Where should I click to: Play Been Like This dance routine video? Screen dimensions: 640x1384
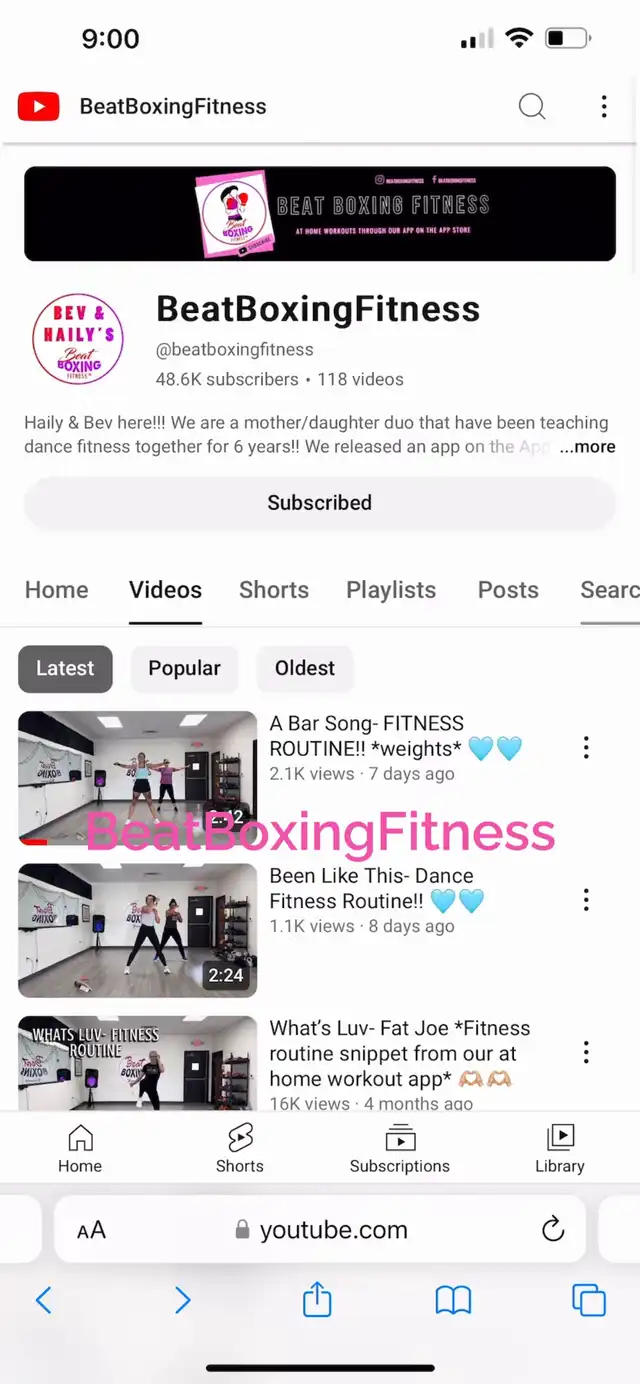tap(138, 931)
